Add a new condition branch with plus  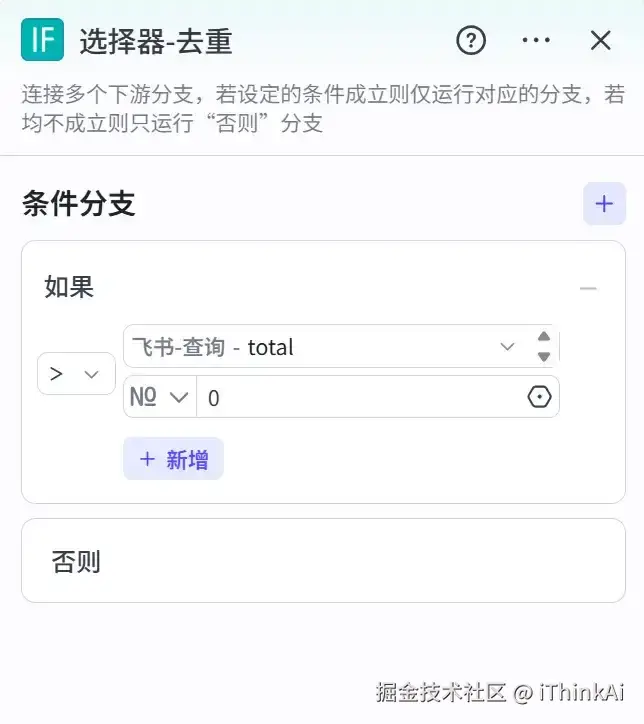click(604, 204)
